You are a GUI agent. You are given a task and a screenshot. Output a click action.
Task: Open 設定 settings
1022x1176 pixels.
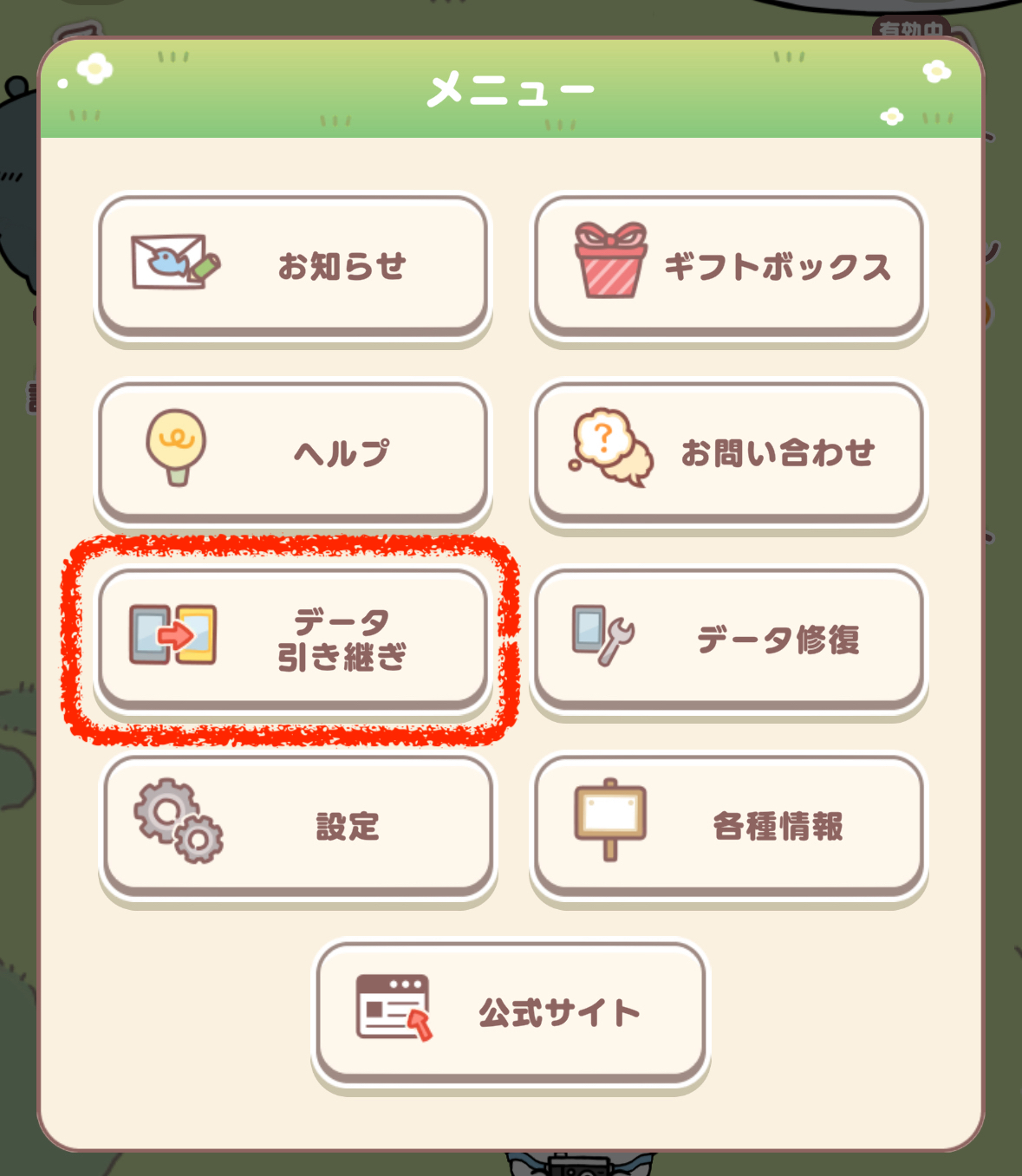pos(297,825)
